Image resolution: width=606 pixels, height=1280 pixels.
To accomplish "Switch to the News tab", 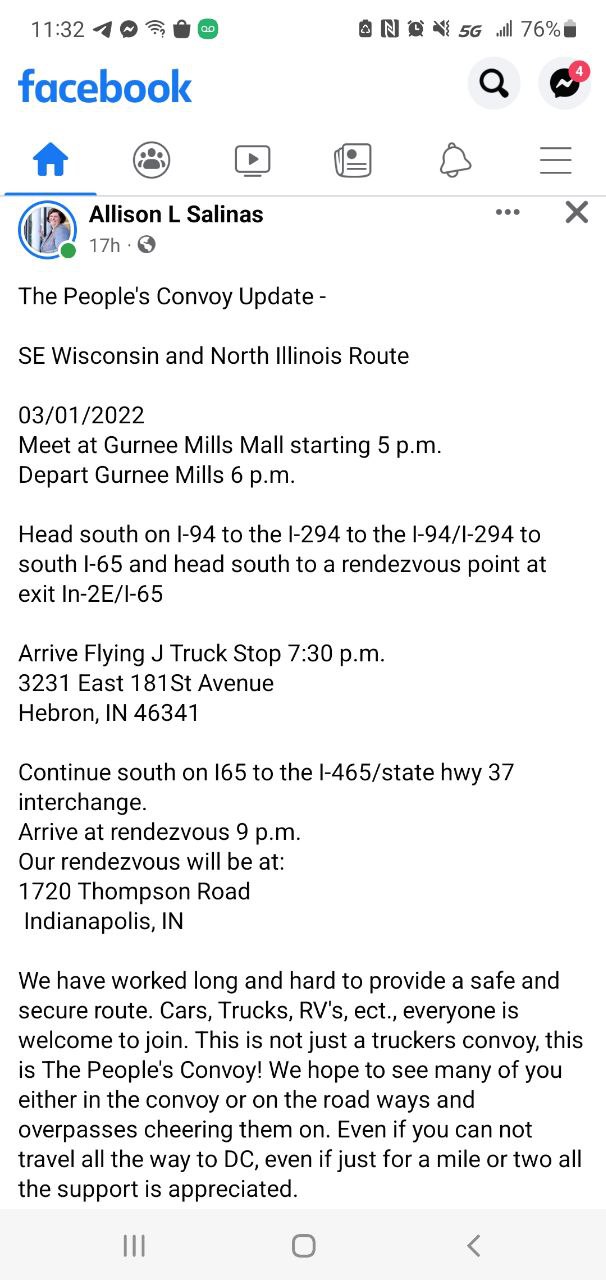I will [353, 160].
